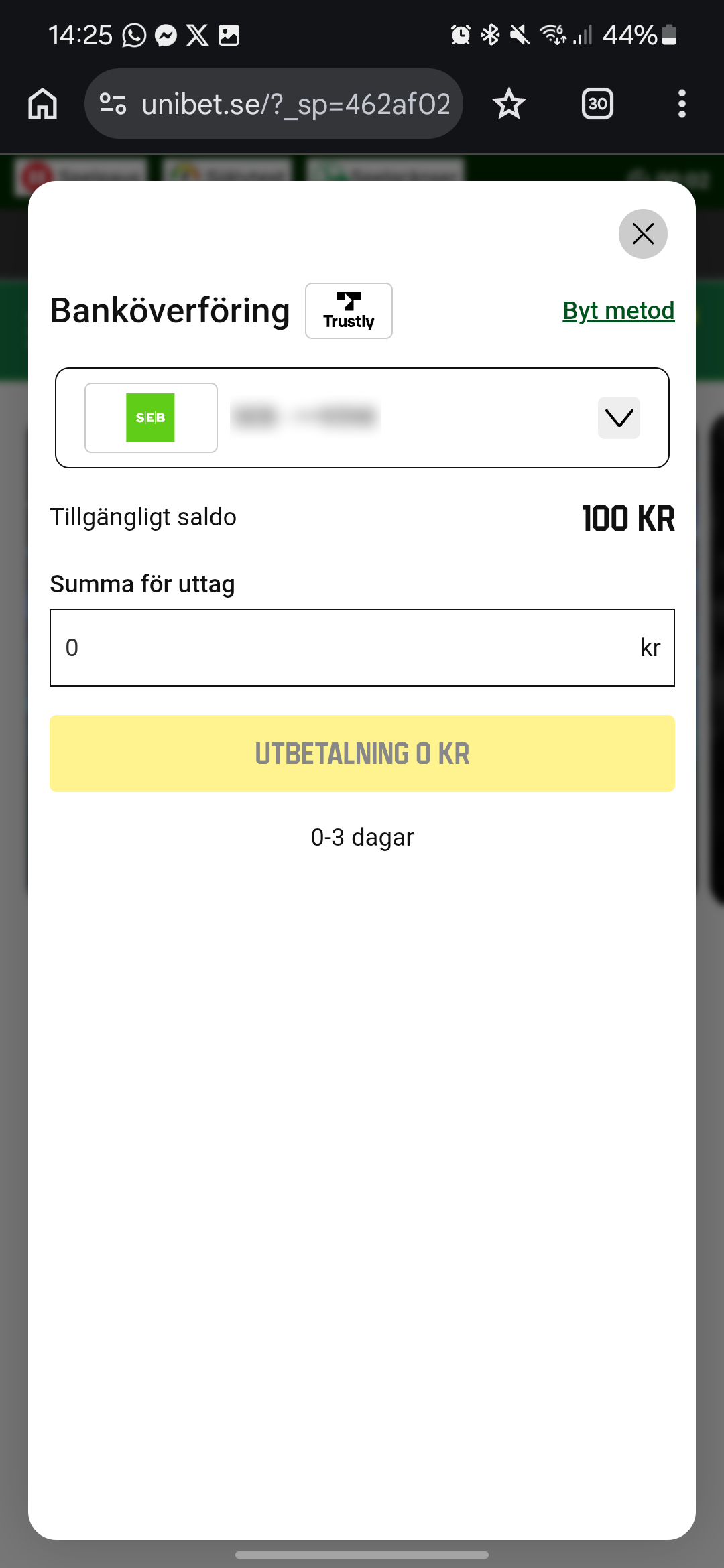The width and height of the screenshot is (724, 1568).
Task: Select the SEB bank logo
Action: click(x=150, y=417)
